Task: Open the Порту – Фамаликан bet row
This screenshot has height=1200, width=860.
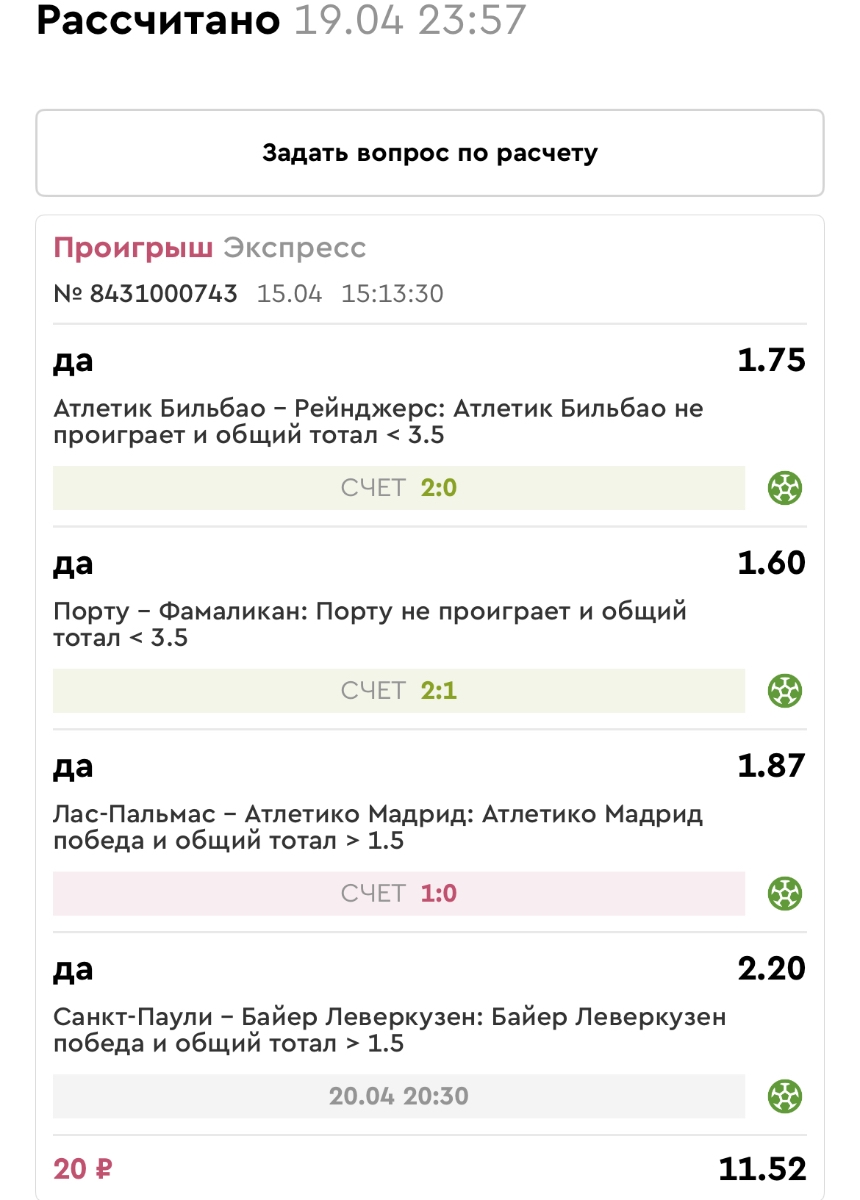Action: click(x=370, y=624)
